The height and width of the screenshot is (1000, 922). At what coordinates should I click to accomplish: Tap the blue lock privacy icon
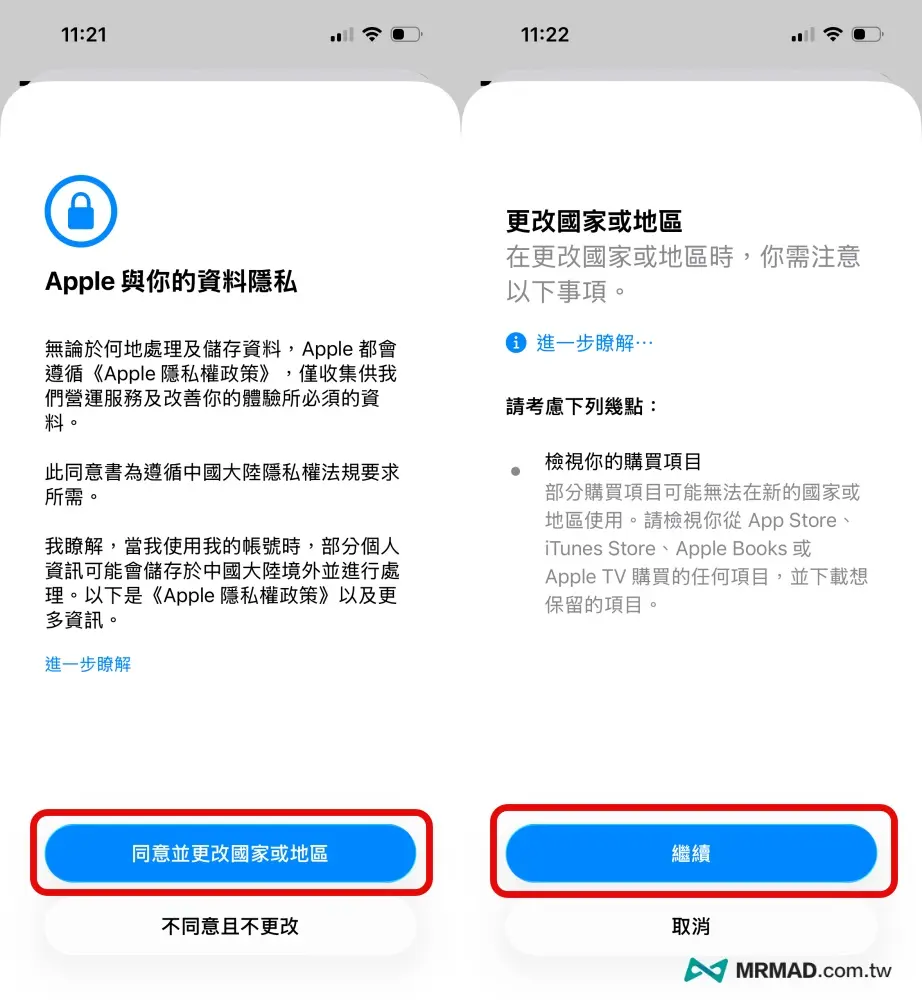[82, 210]
